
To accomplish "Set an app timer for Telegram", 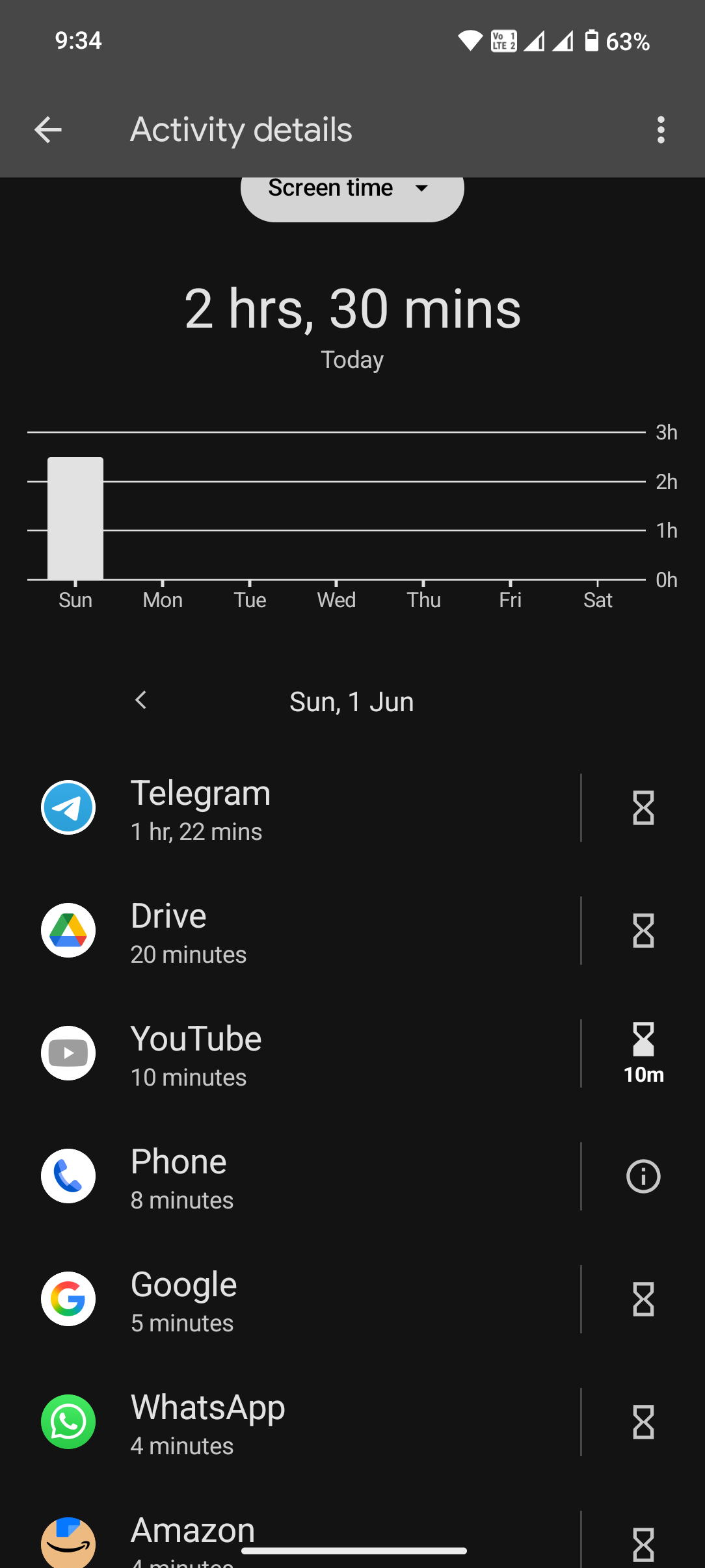I will pyautogui.click(x=643, y=808).
